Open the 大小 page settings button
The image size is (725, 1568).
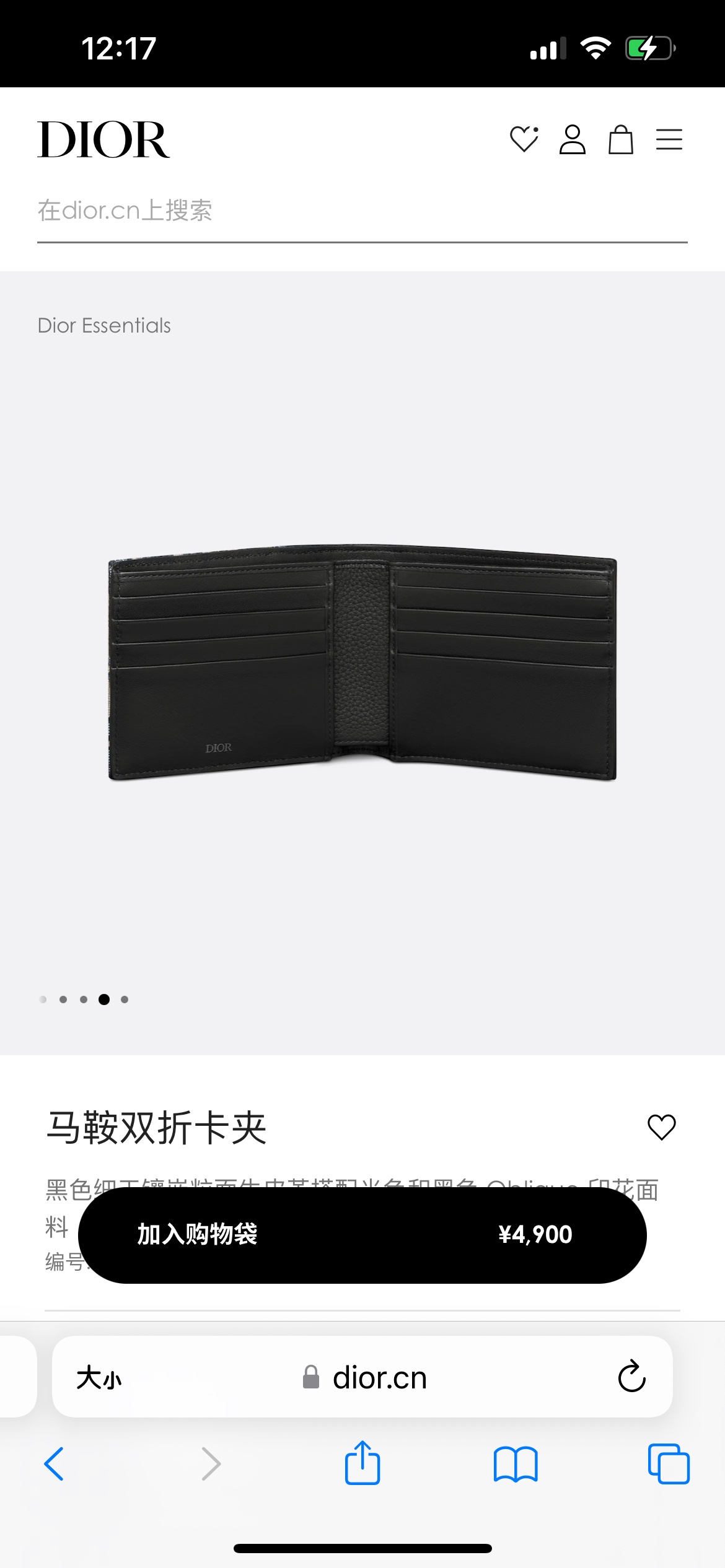pos(99,1379)
